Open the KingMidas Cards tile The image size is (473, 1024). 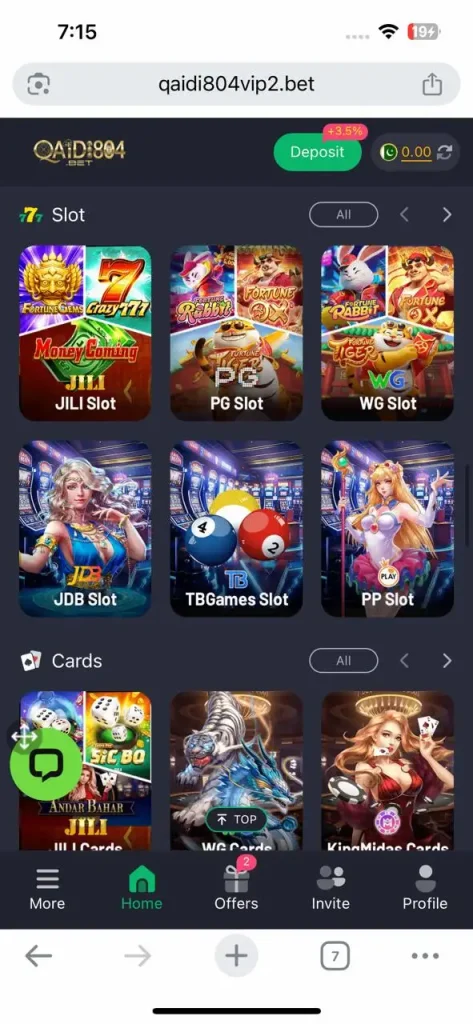pyautogui.click(x=387, y=771)
